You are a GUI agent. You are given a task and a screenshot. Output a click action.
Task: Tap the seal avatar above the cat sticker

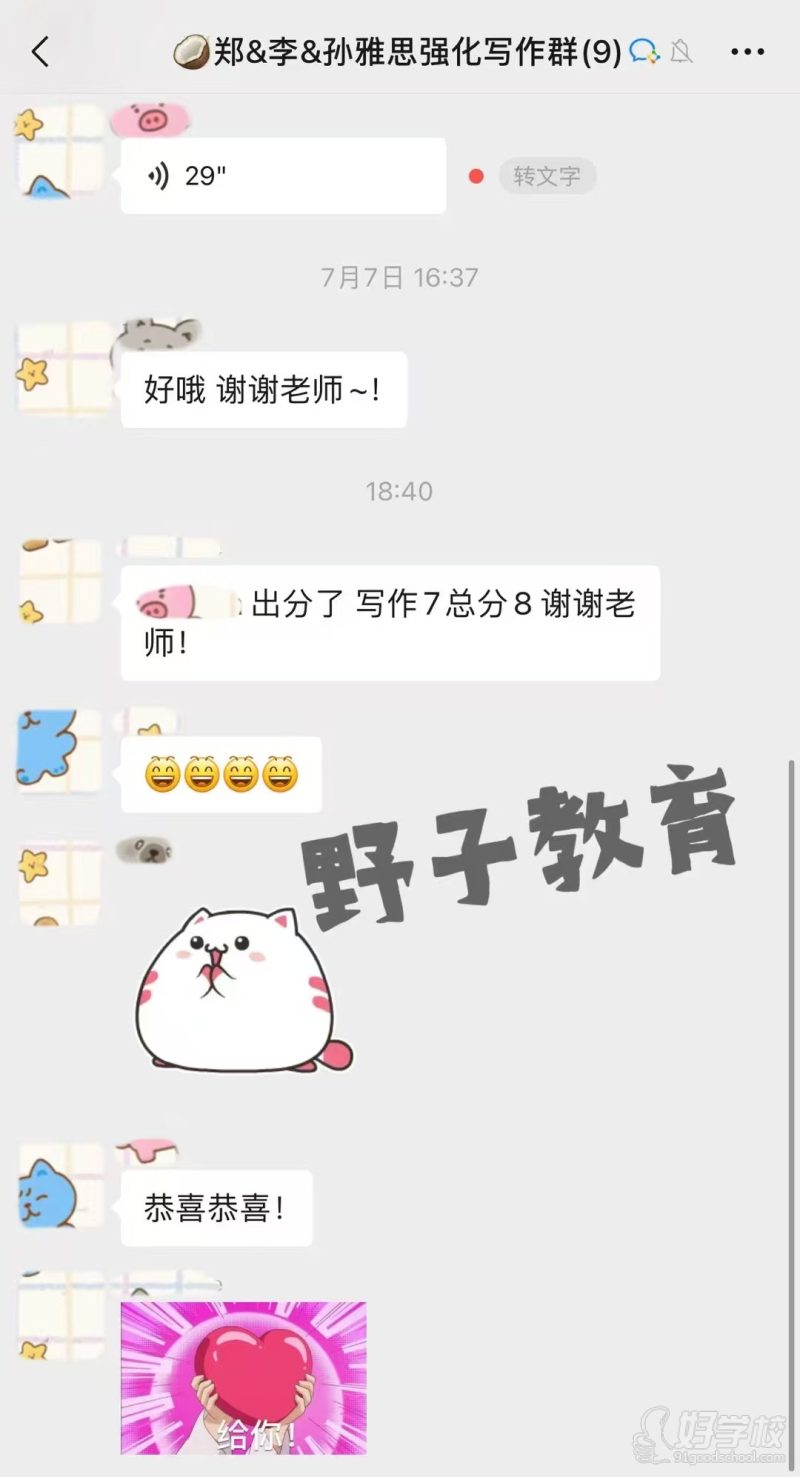point(147,849)
